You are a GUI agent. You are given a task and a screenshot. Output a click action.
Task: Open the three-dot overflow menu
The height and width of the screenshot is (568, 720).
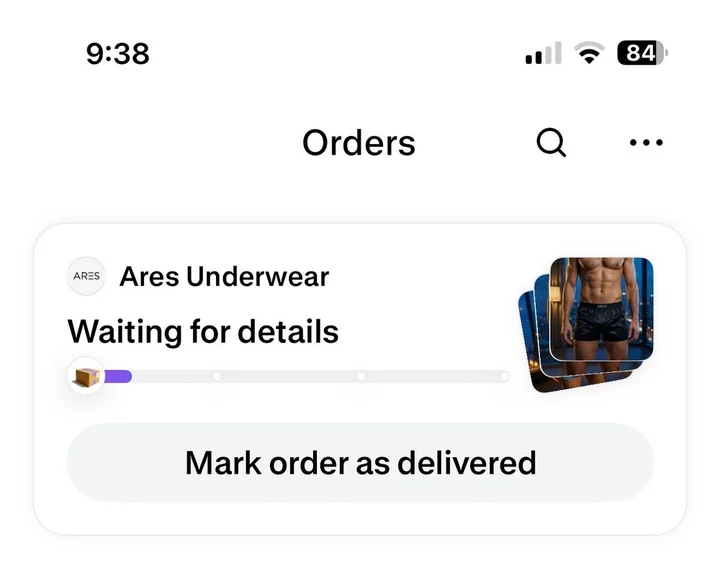646,143
